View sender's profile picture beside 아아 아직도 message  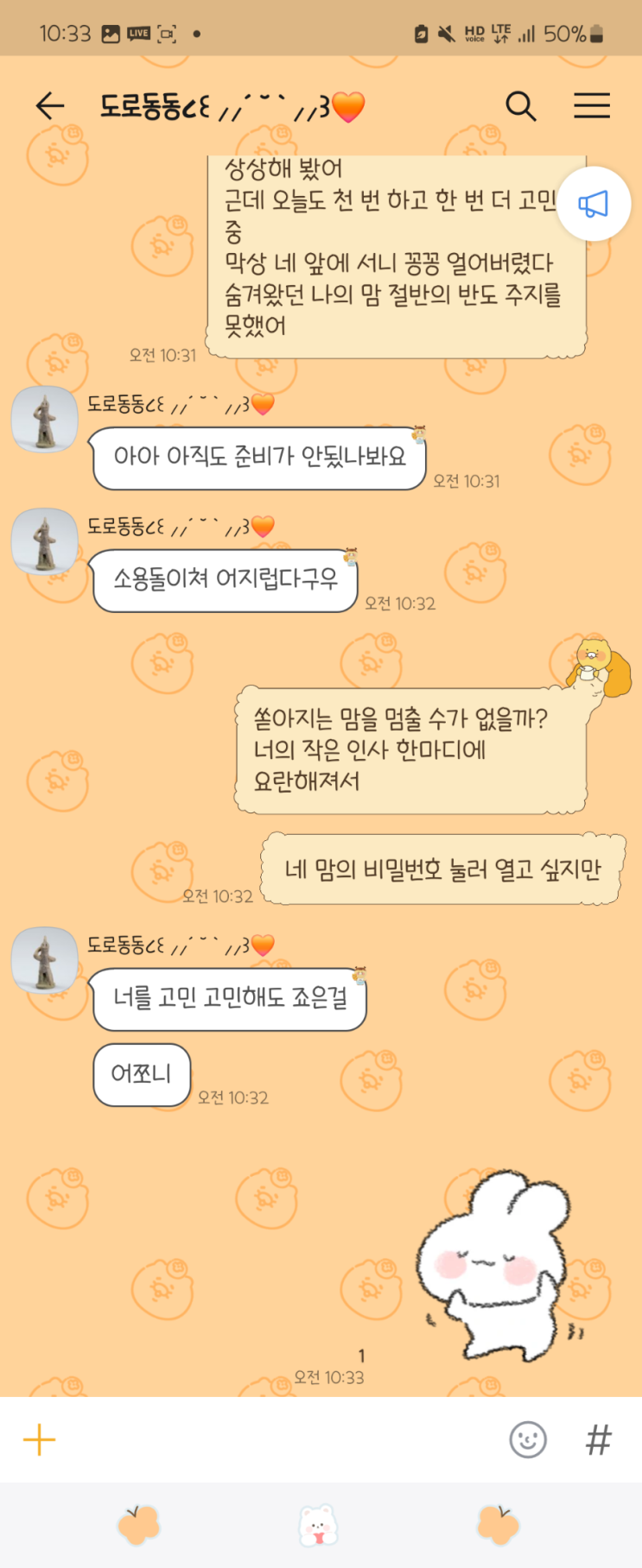pos(45,420)
